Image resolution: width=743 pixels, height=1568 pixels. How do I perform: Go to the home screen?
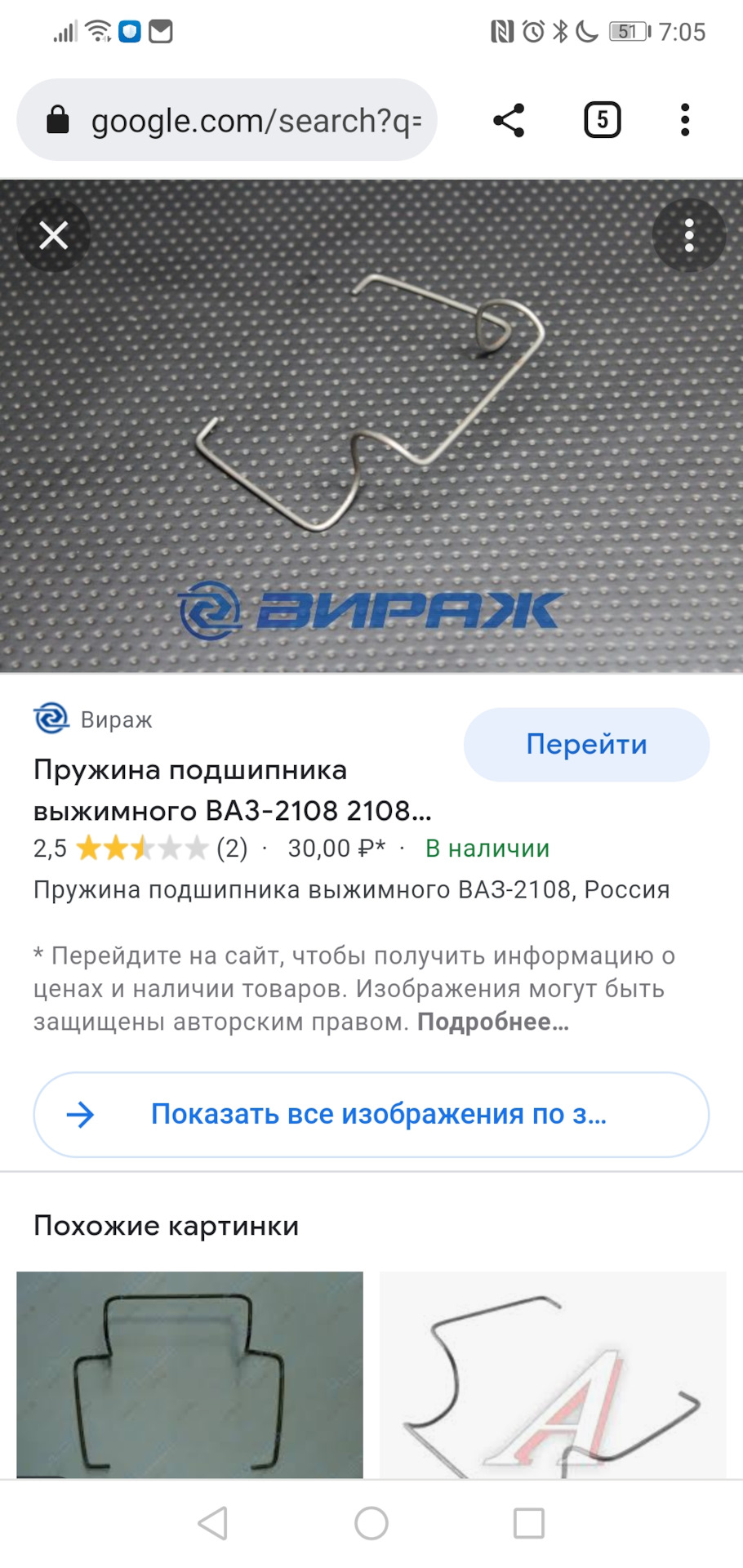(x=371, y=1523)
